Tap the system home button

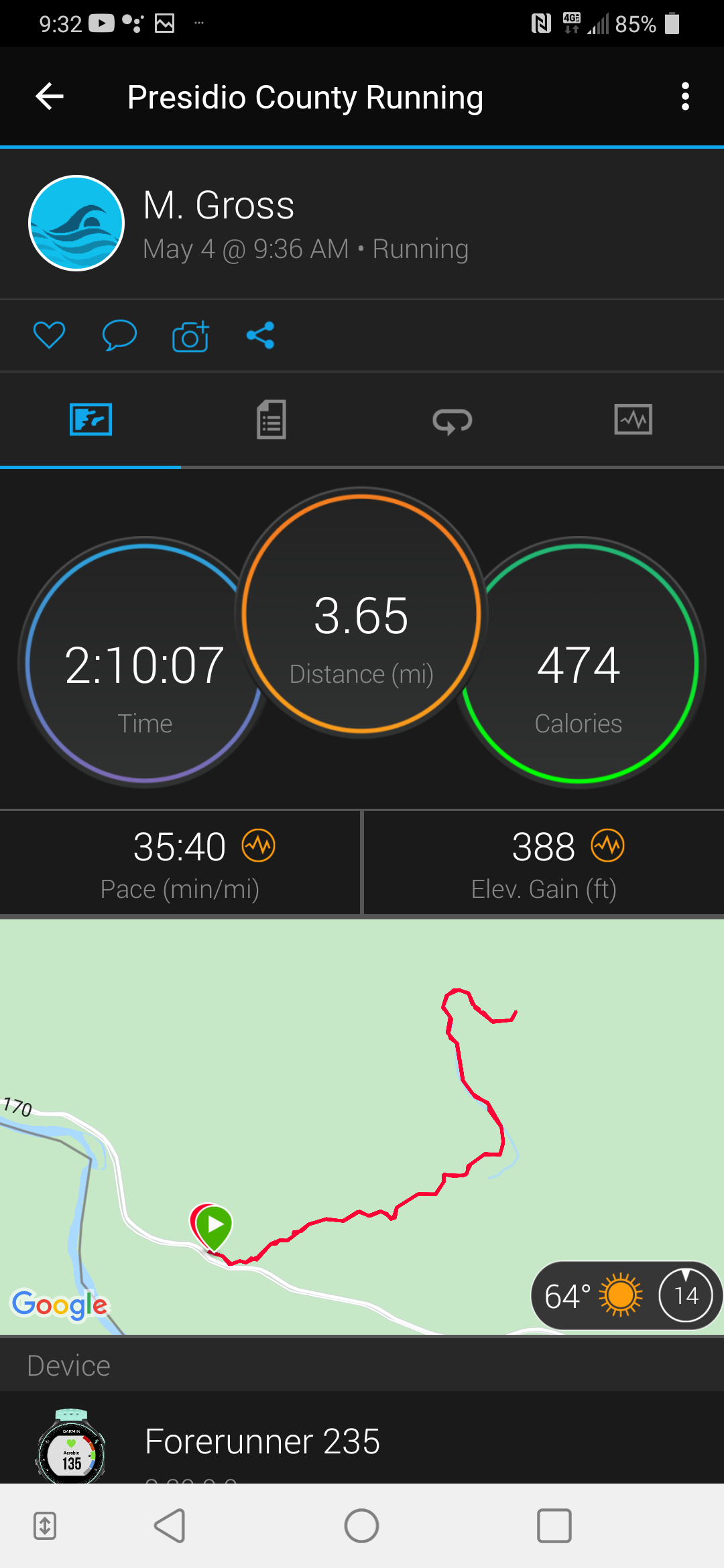pos(361,1526)
